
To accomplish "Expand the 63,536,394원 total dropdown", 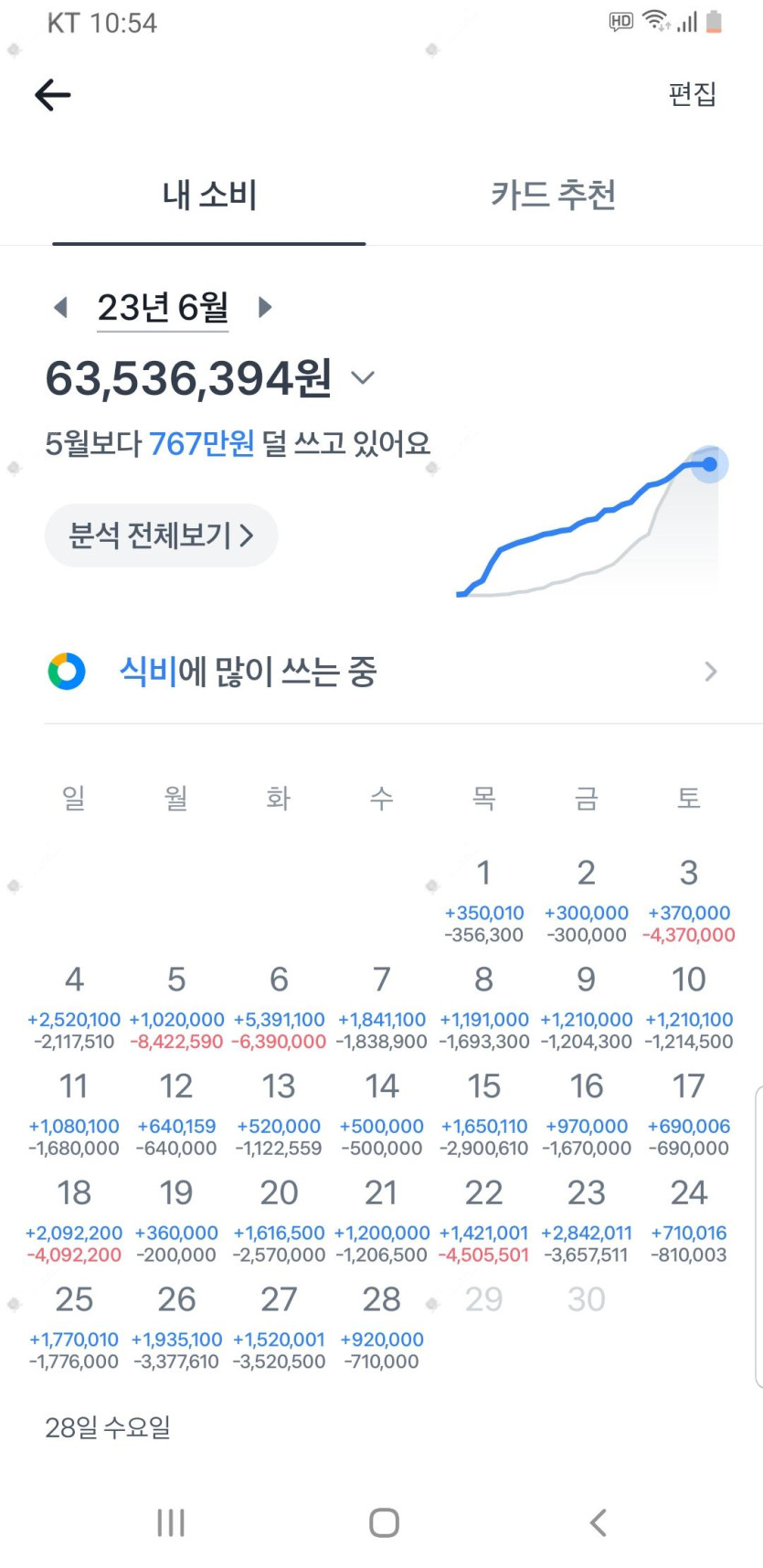I will click(x=363, y=378).
